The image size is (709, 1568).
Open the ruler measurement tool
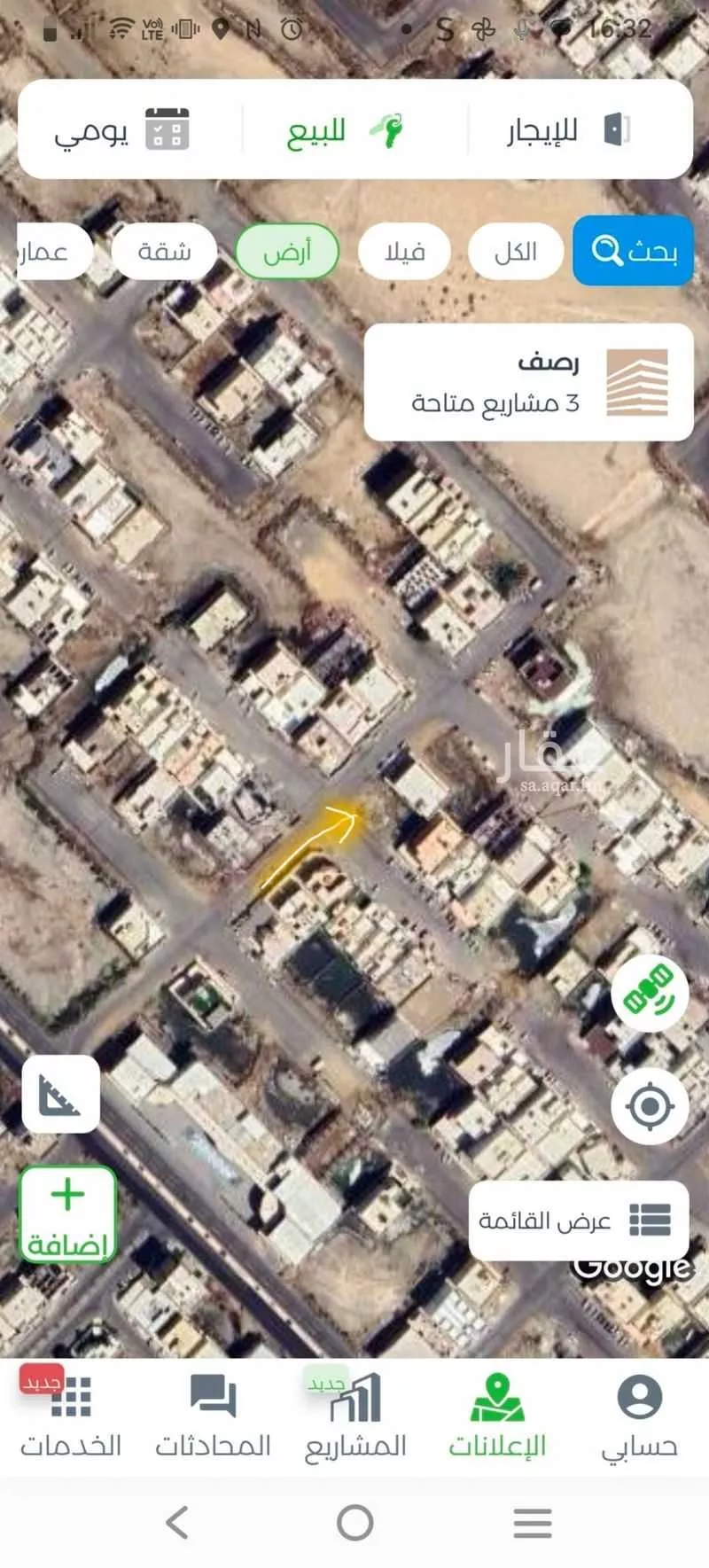[x=60, y=1094]
